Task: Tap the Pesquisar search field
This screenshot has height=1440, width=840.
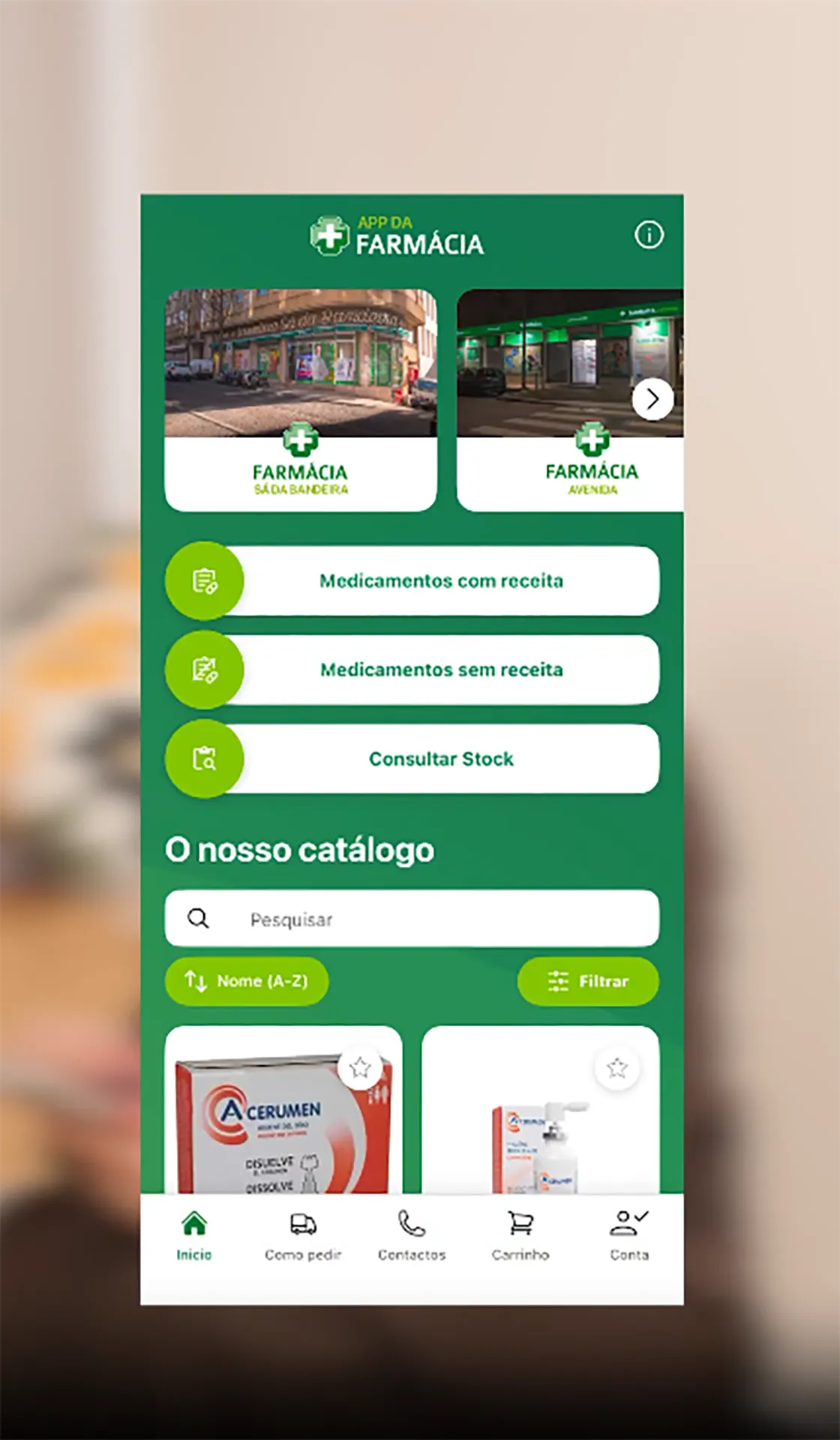Action: click(x=435, y=919)
